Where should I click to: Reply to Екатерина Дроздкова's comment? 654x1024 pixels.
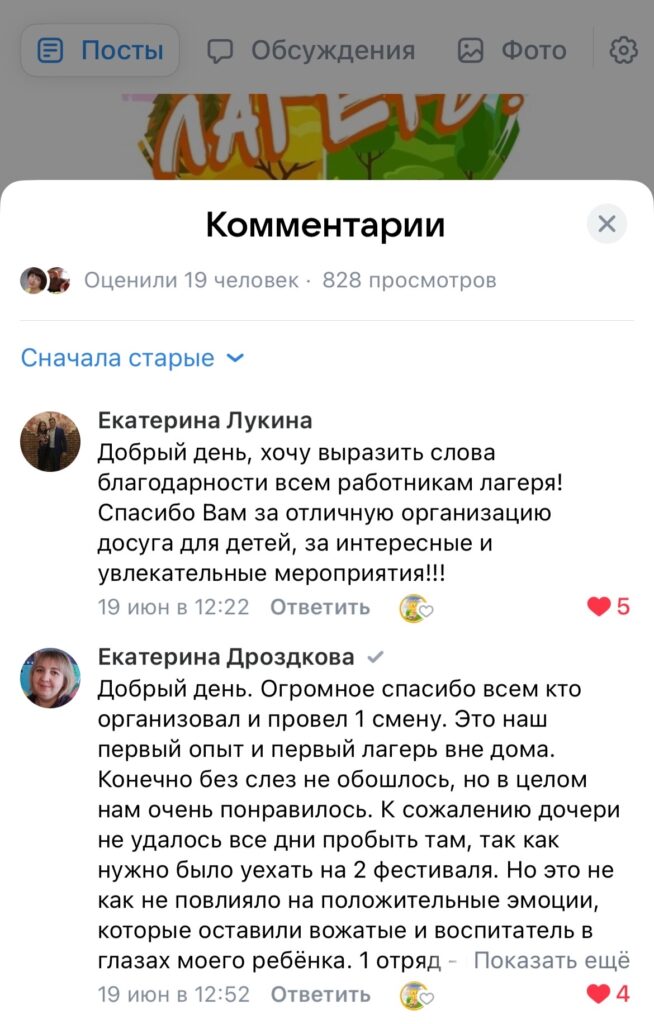click(320, 994)
